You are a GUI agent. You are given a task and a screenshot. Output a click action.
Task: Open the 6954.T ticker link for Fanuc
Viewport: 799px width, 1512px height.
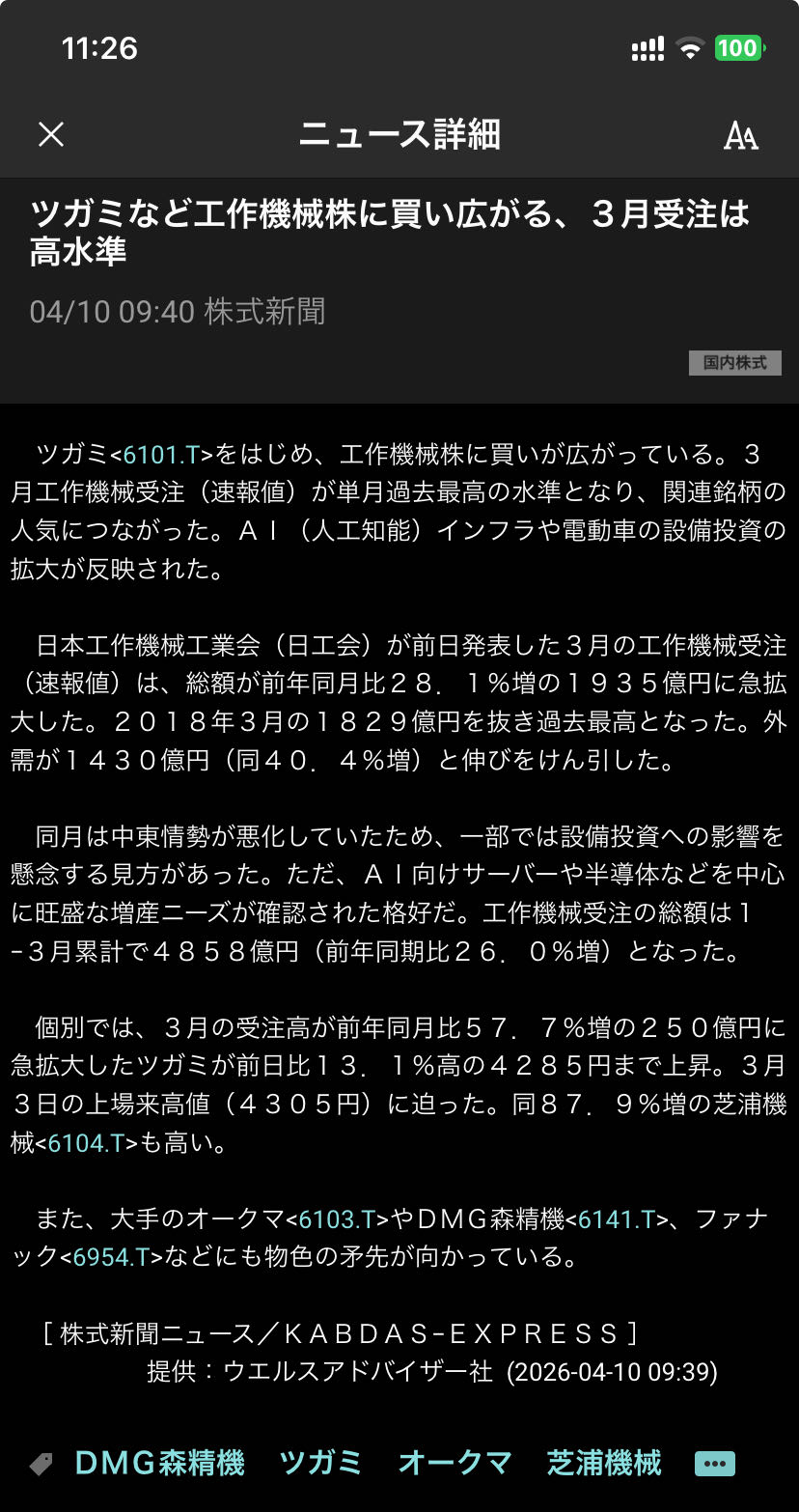[x=111, y=1257]
